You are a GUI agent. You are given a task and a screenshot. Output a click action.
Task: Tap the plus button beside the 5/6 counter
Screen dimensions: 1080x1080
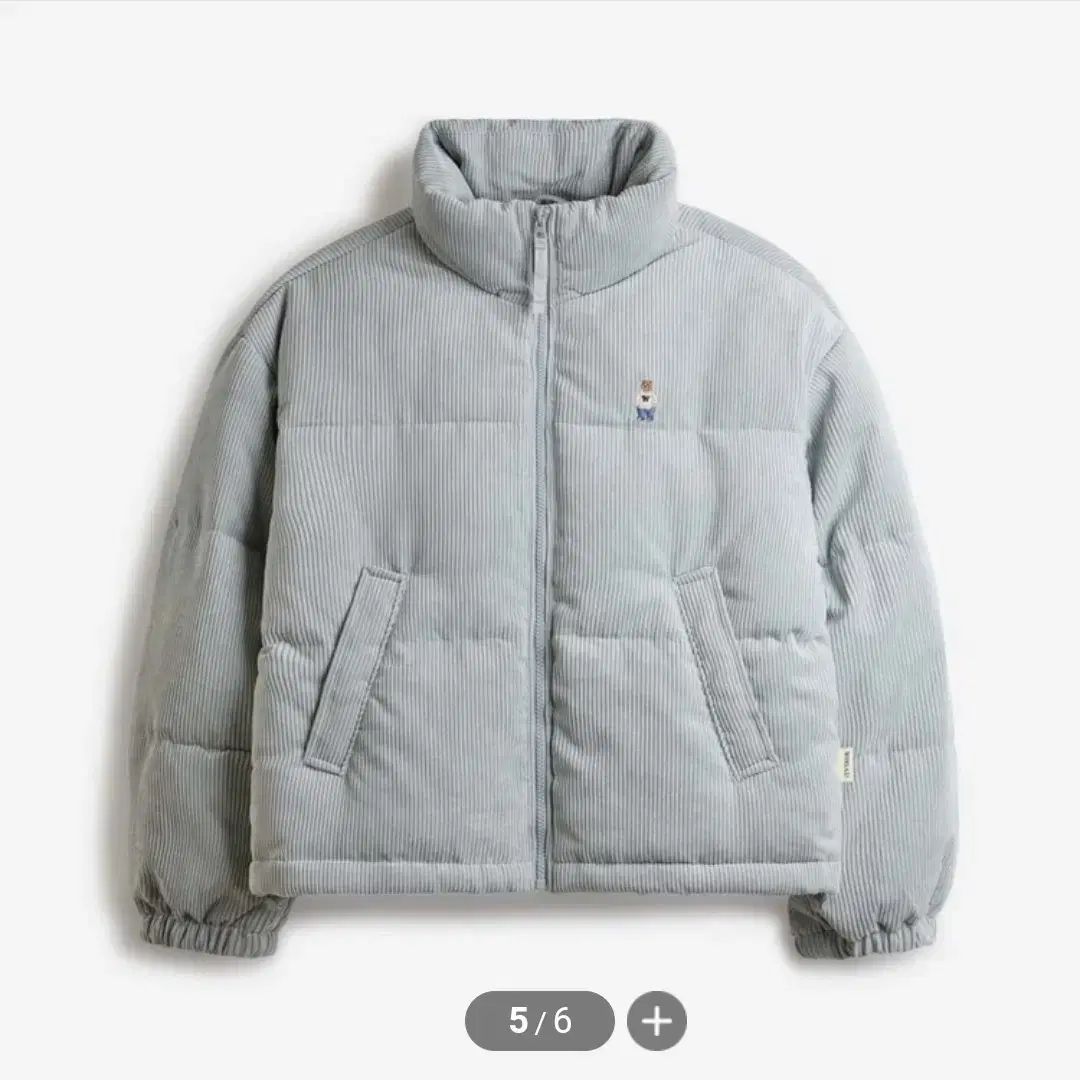tap(656, 1021)
